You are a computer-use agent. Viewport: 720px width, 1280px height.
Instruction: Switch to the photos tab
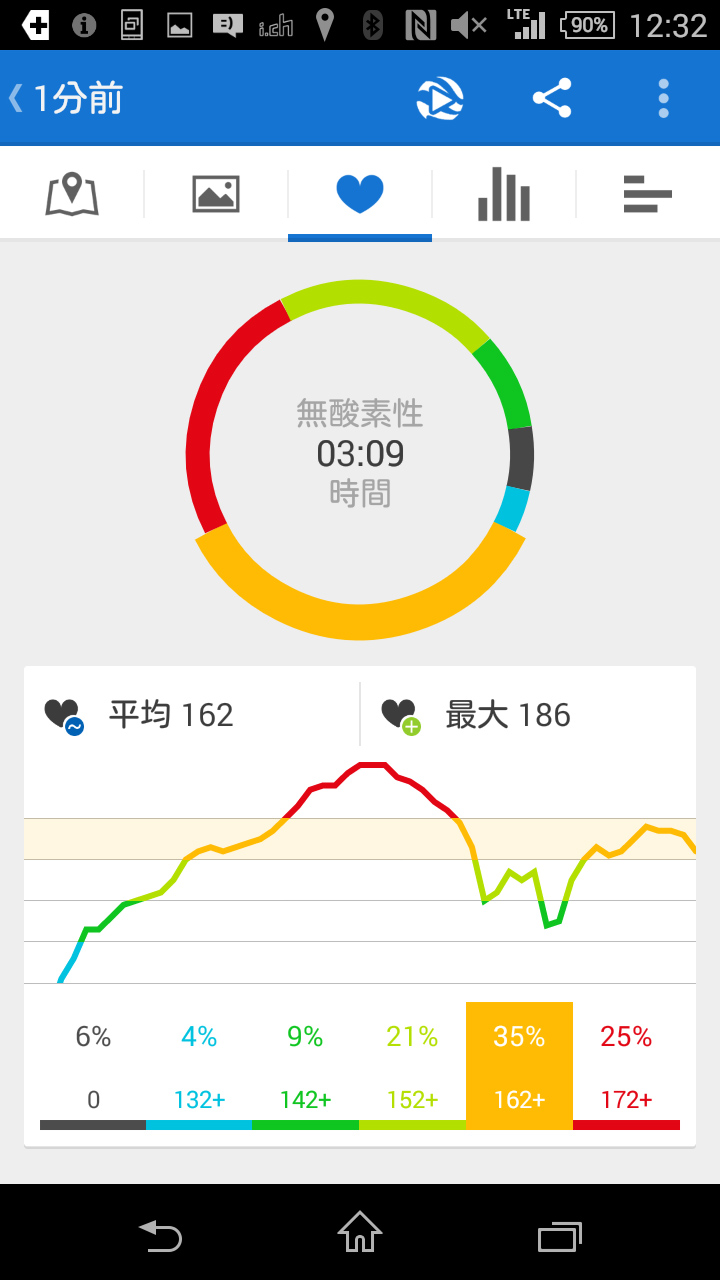tap(216, 194)
